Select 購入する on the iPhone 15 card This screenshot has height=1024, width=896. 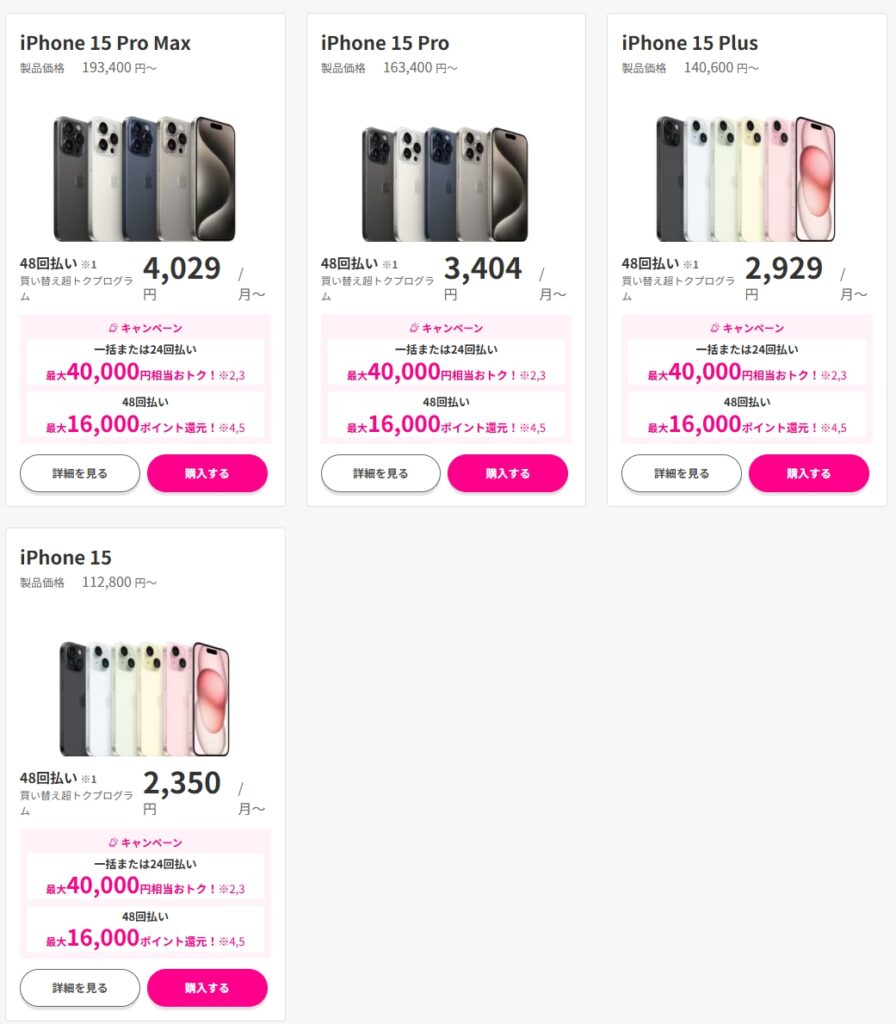coord(207,987)
